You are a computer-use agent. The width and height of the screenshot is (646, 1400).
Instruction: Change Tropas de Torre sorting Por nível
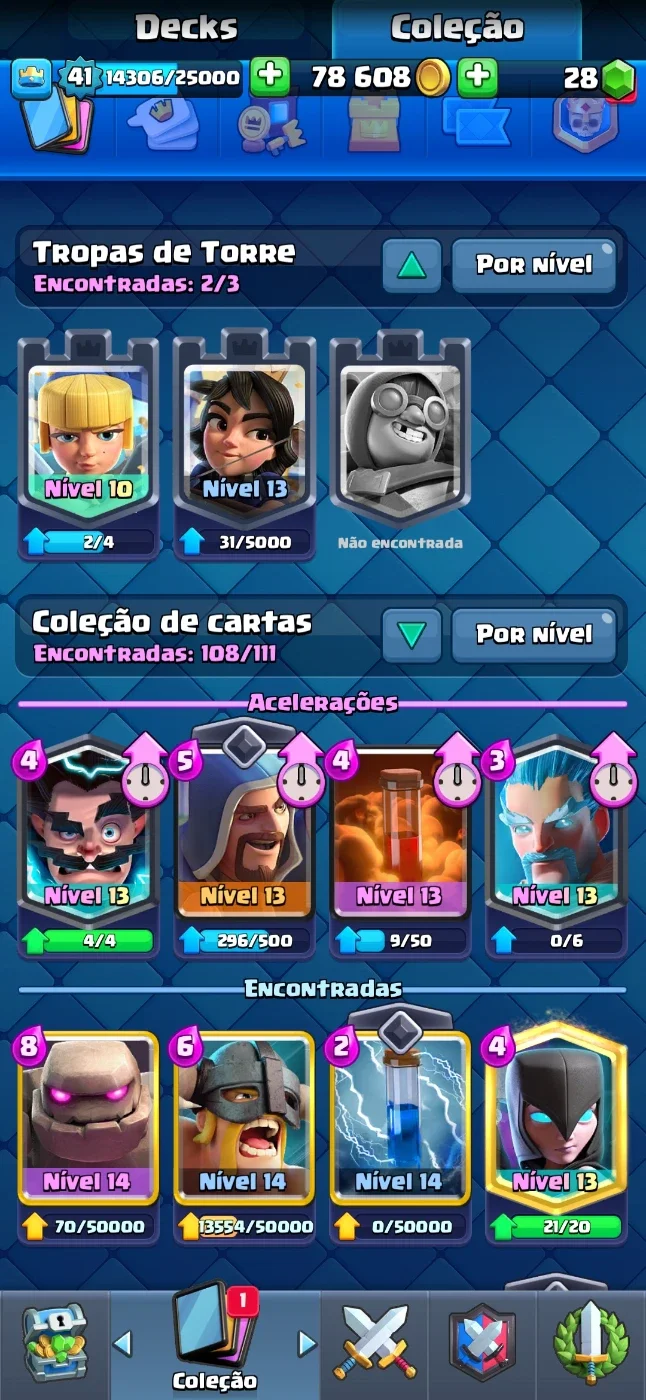[534, 265]
